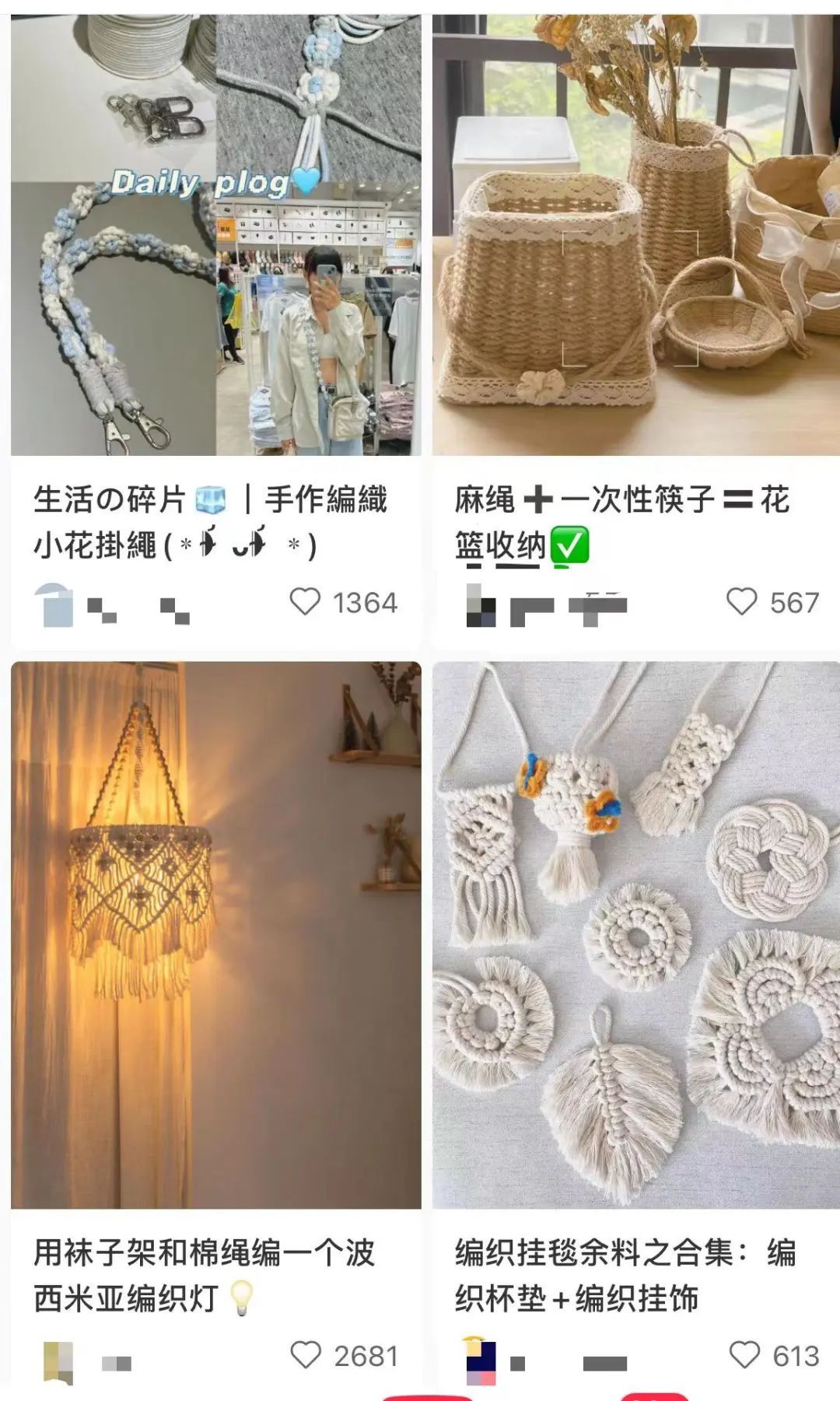Open the author avatar under 小花掛繩 post

tap(54, 604)
